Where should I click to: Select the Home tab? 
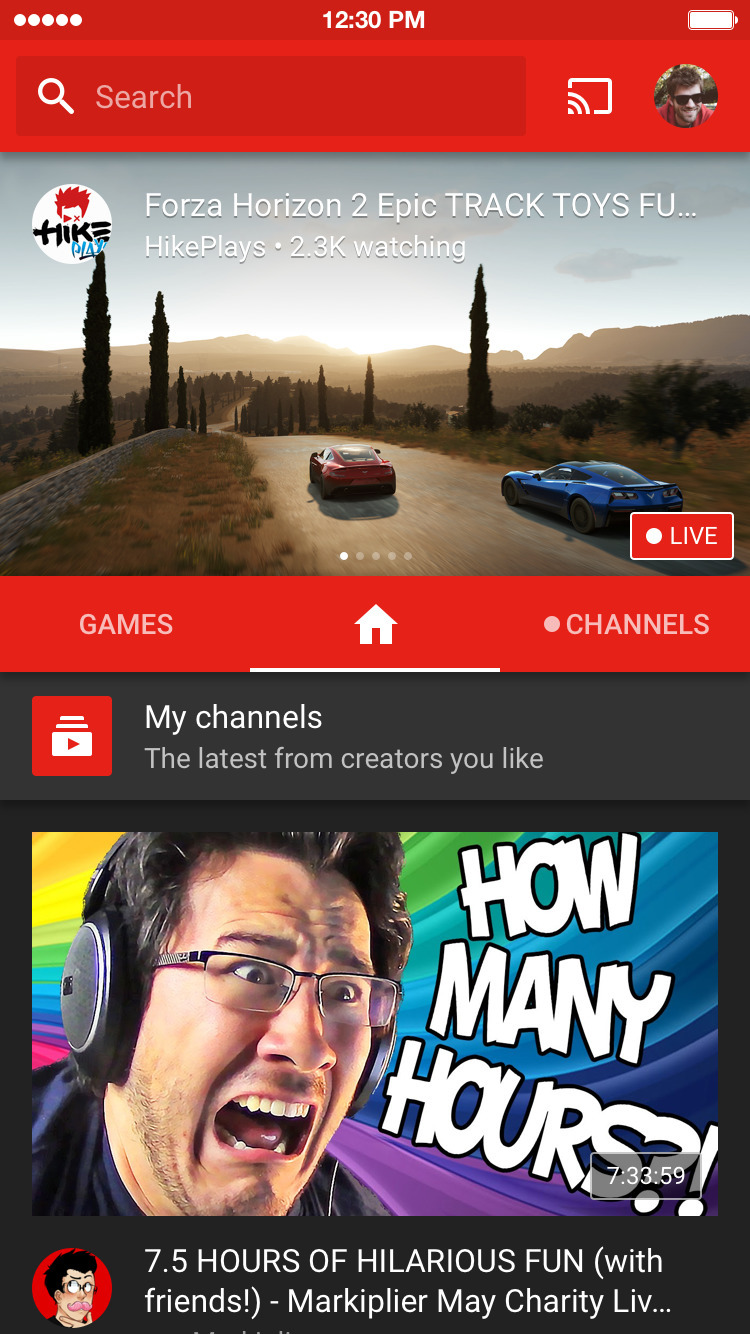click(x=375, y=626)
